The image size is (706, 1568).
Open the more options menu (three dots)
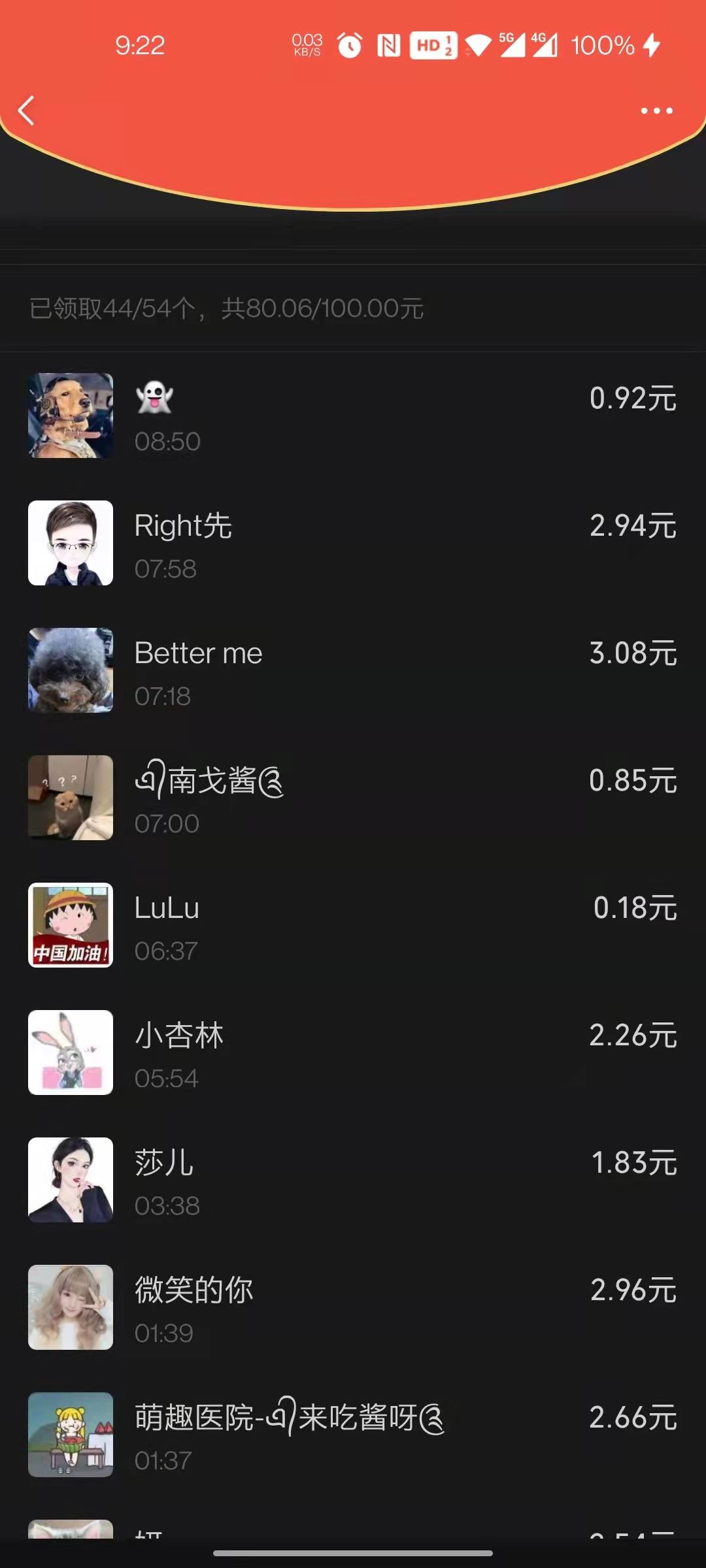point(656,111)
